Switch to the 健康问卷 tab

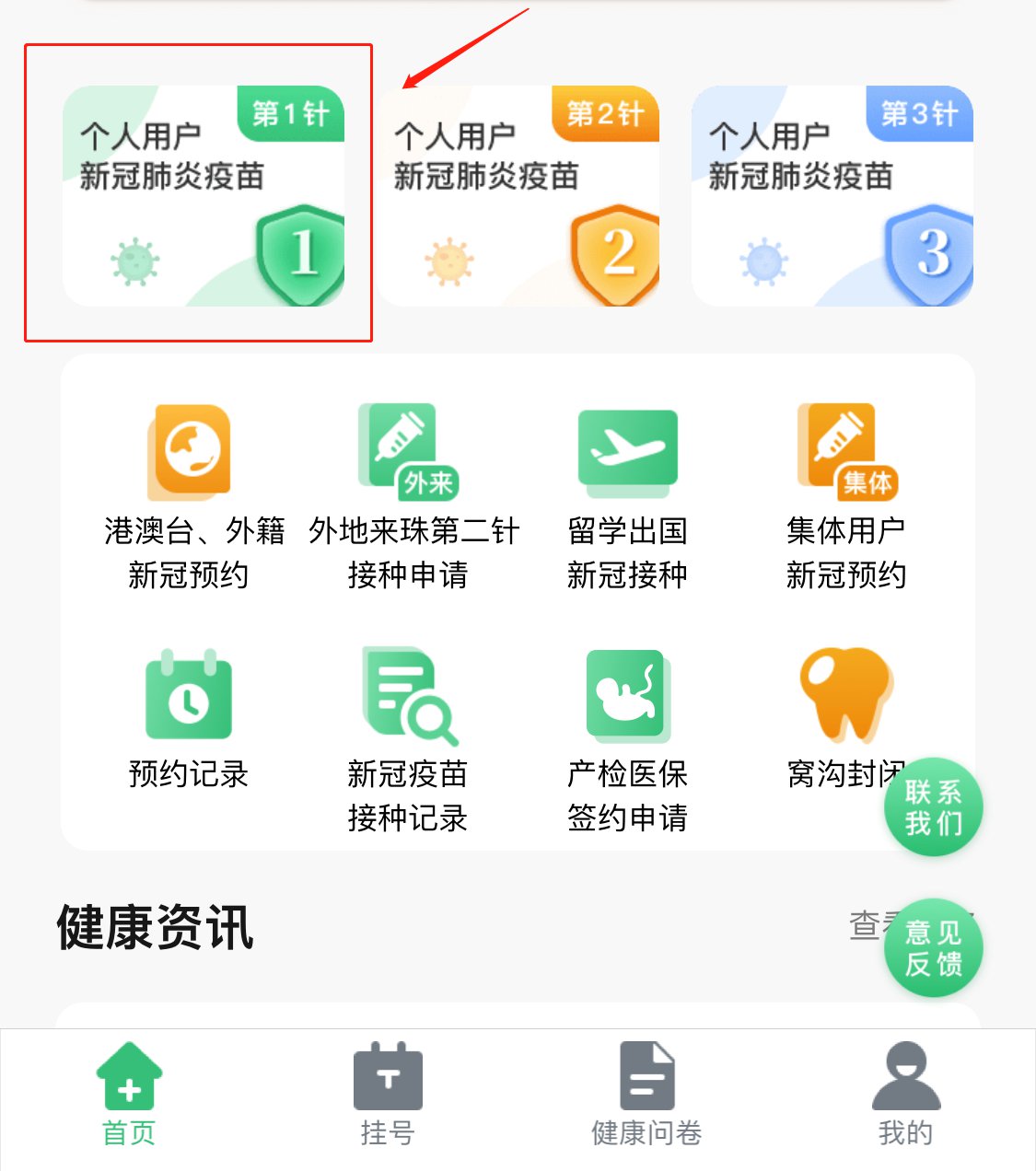tap(646, 1096)
